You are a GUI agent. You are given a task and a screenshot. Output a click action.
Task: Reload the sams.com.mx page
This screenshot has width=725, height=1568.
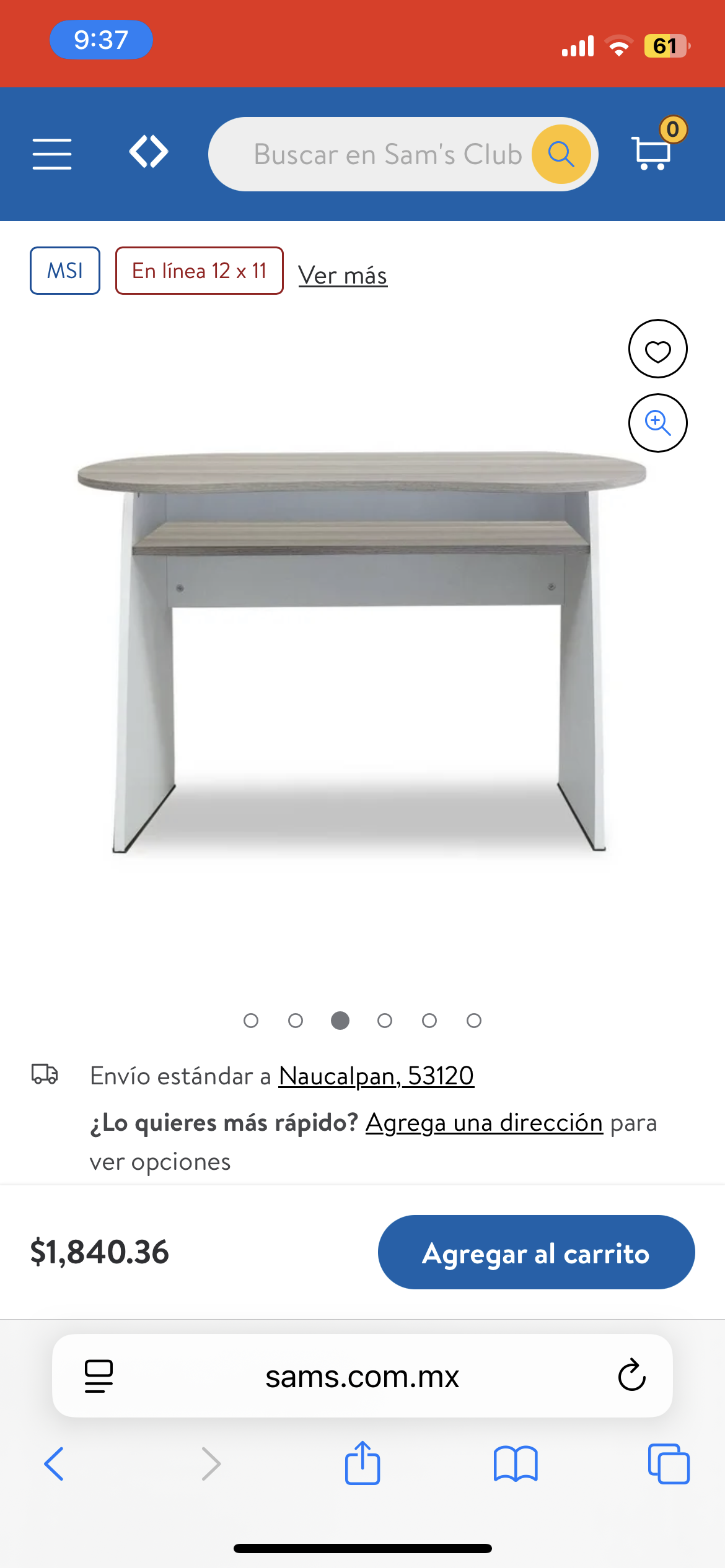tap(631, 1375)
